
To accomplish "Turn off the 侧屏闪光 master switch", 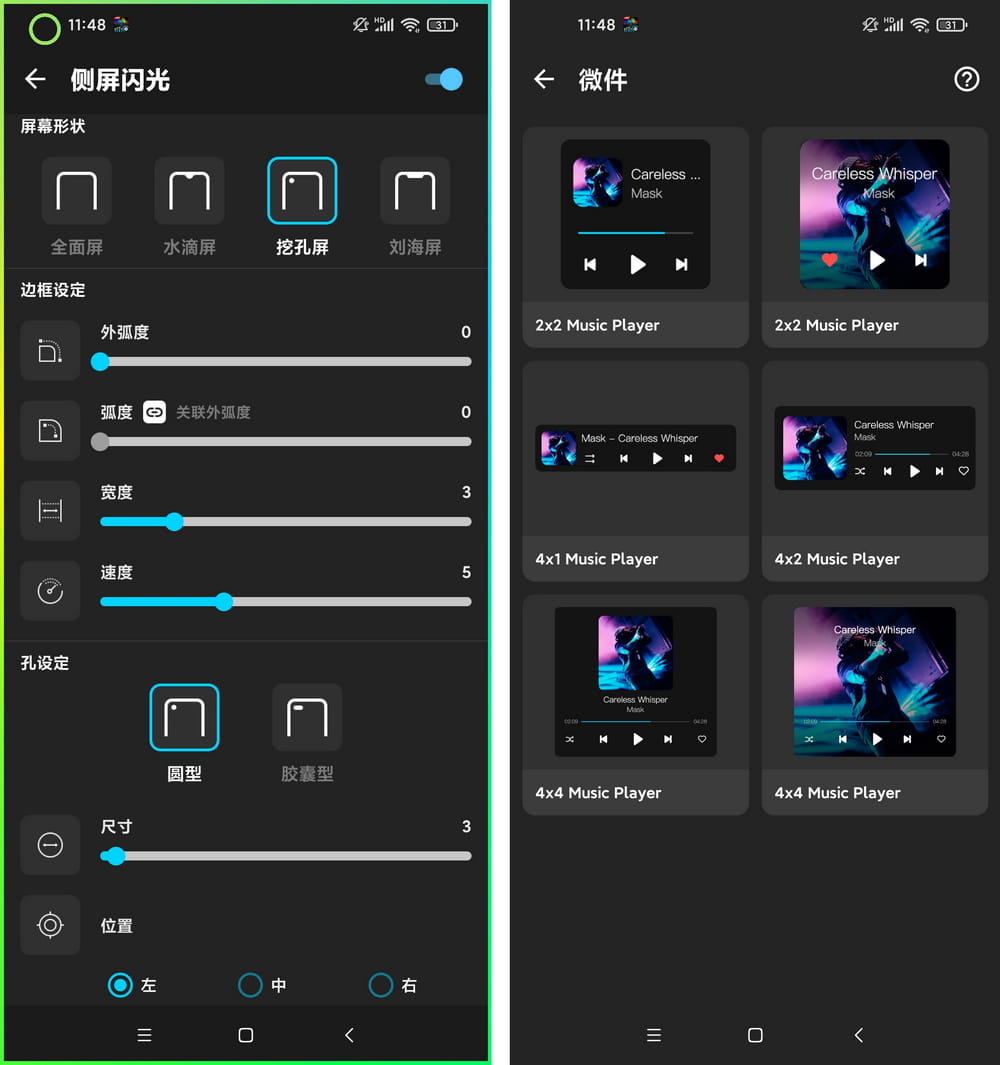I will coord(445,79).
